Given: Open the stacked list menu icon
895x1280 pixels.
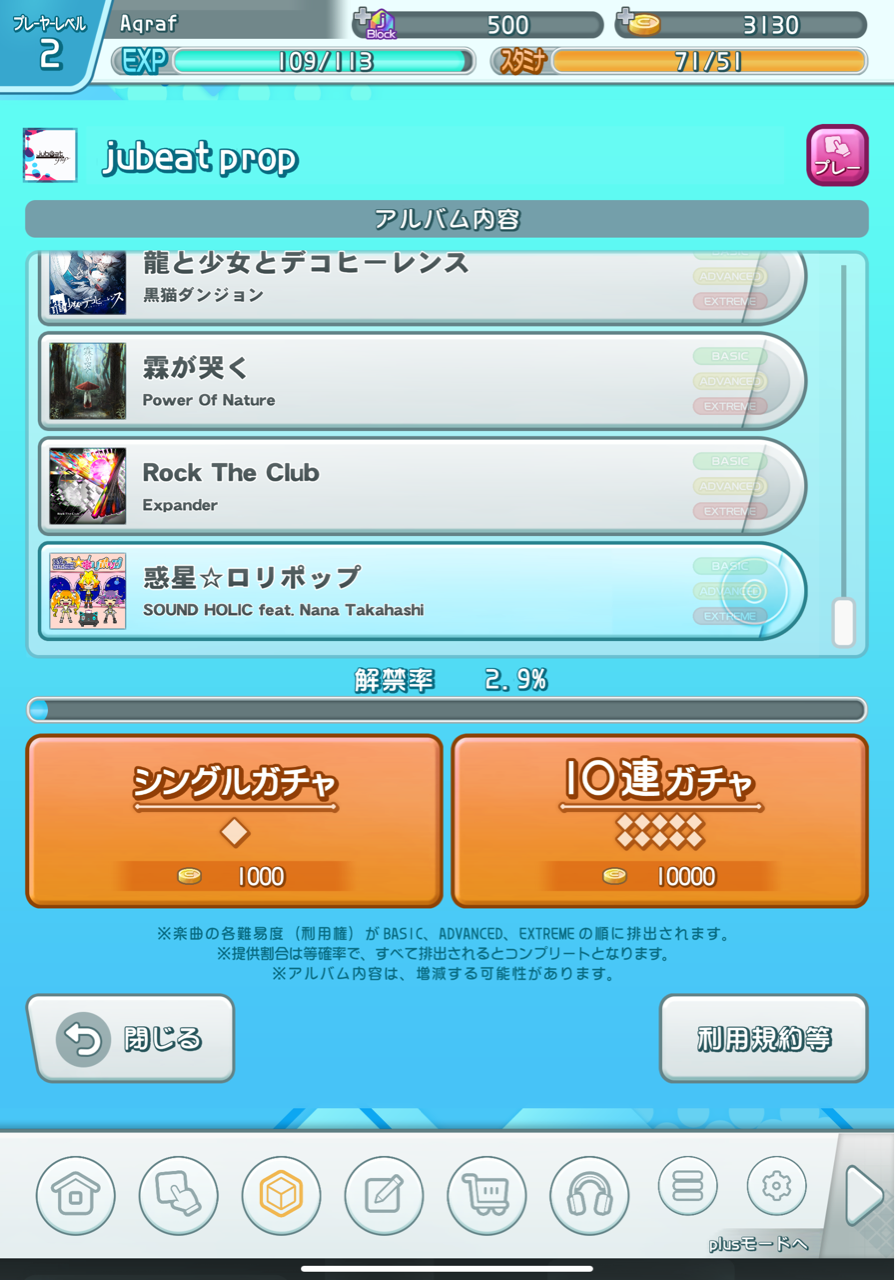Looking at the screenshot, I should 688,1186.
